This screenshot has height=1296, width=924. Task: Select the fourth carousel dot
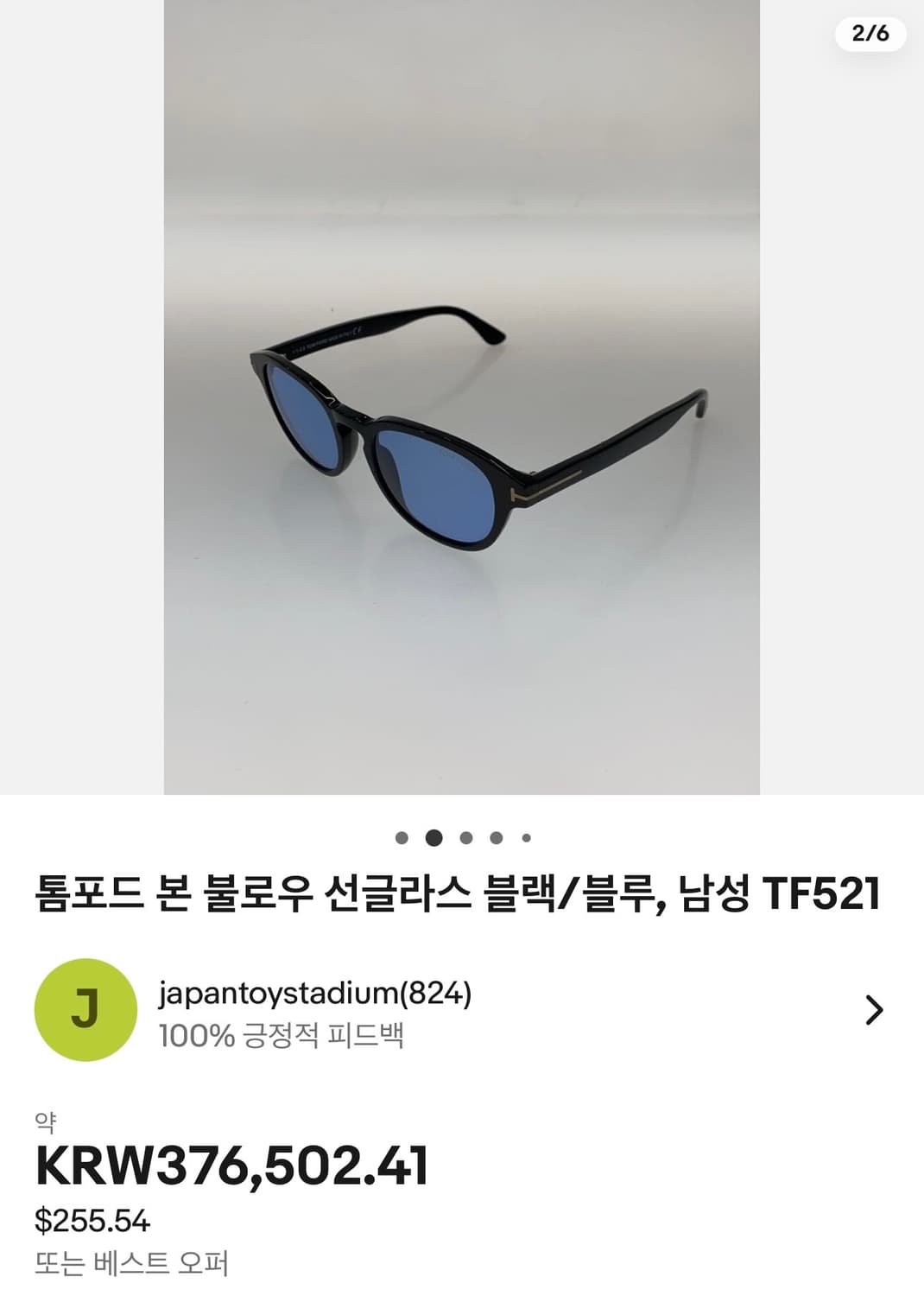point(494,836)
